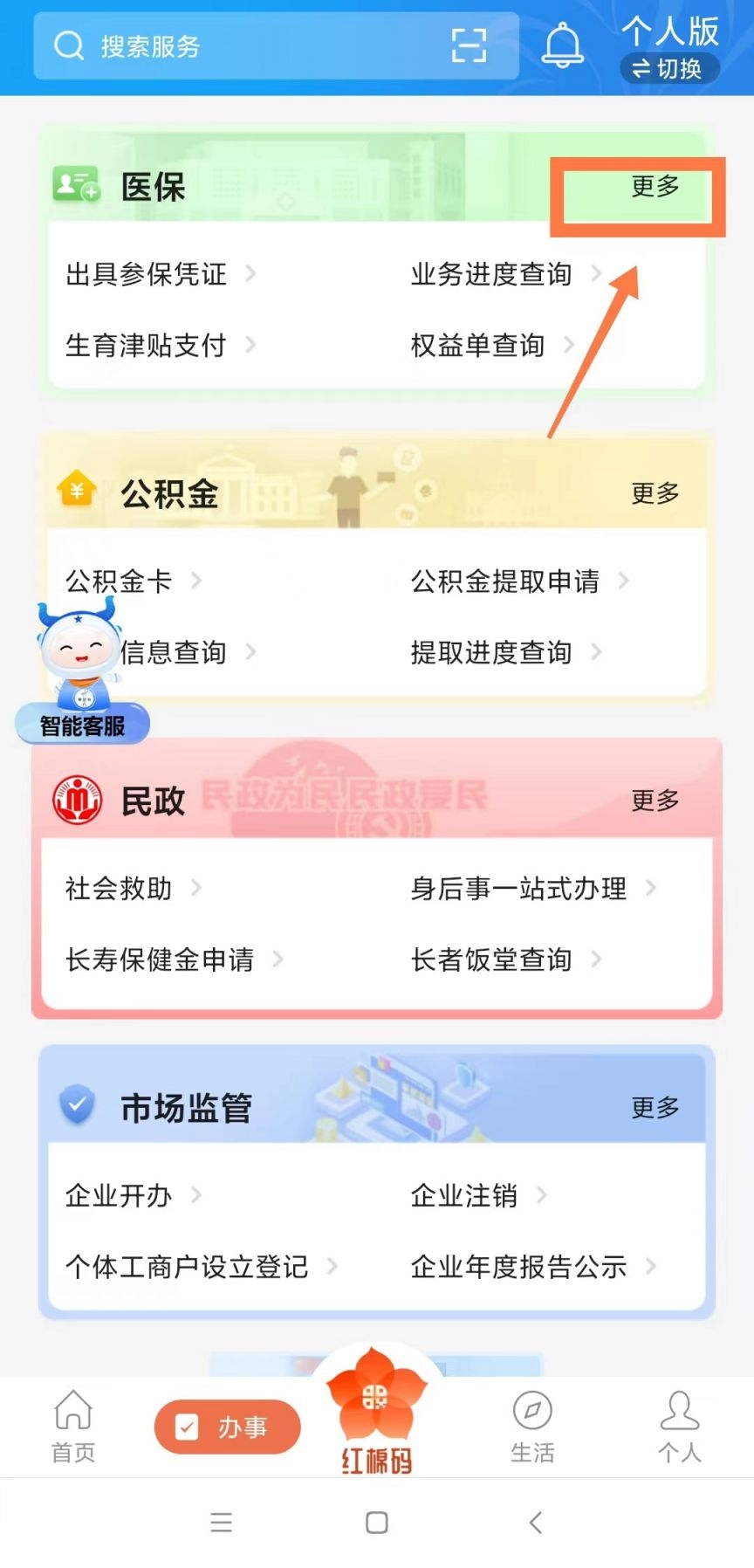Open 生育津贴支付 service
This screenshot has width=754, height=1568.
point(147,346)
